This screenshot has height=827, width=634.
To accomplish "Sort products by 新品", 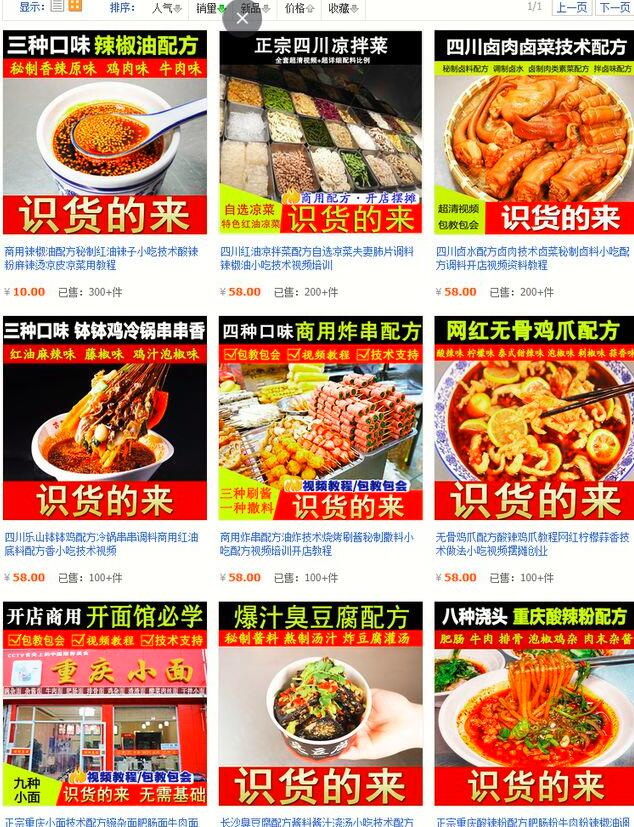I will tap(254, 8).
